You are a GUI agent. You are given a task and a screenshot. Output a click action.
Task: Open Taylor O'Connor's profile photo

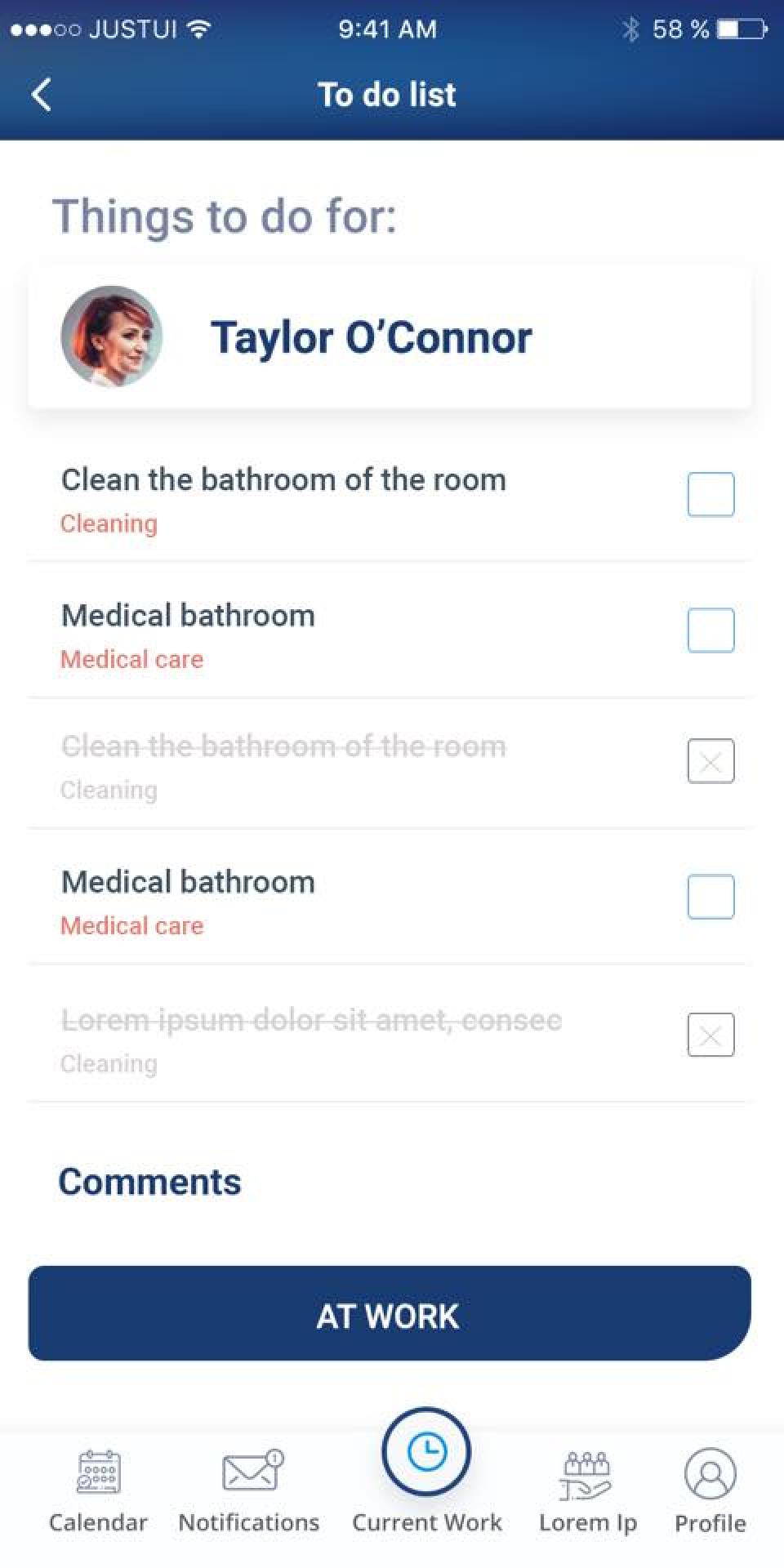[114, 336]
